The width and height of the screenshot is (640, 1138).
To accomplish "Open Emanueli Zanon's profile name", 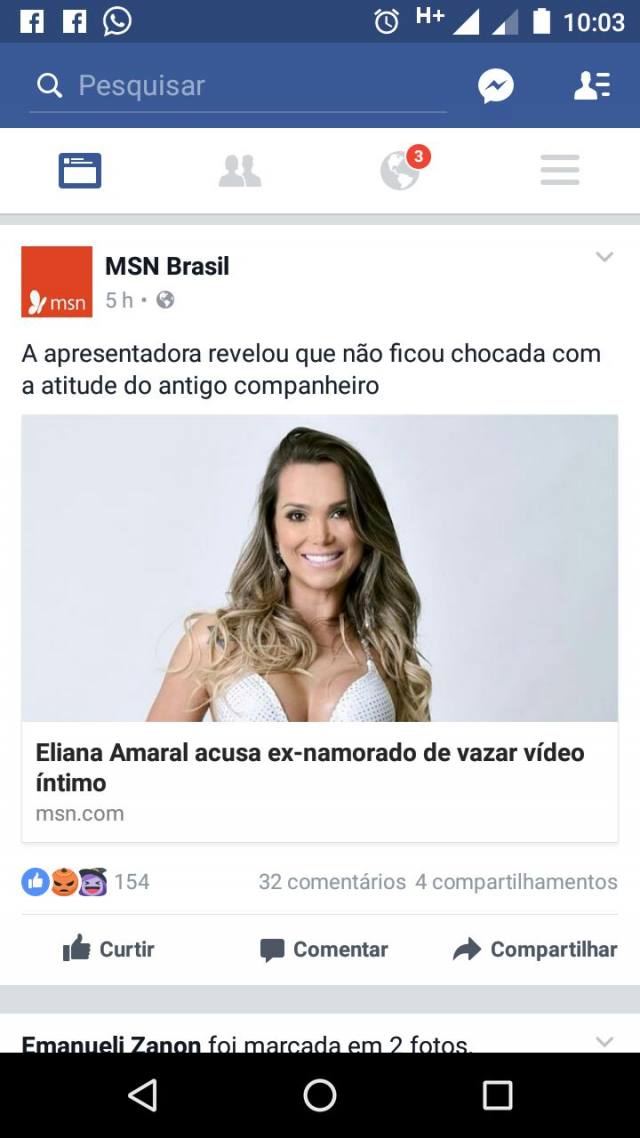I will pyautogui.click(x=111, y=1044).
